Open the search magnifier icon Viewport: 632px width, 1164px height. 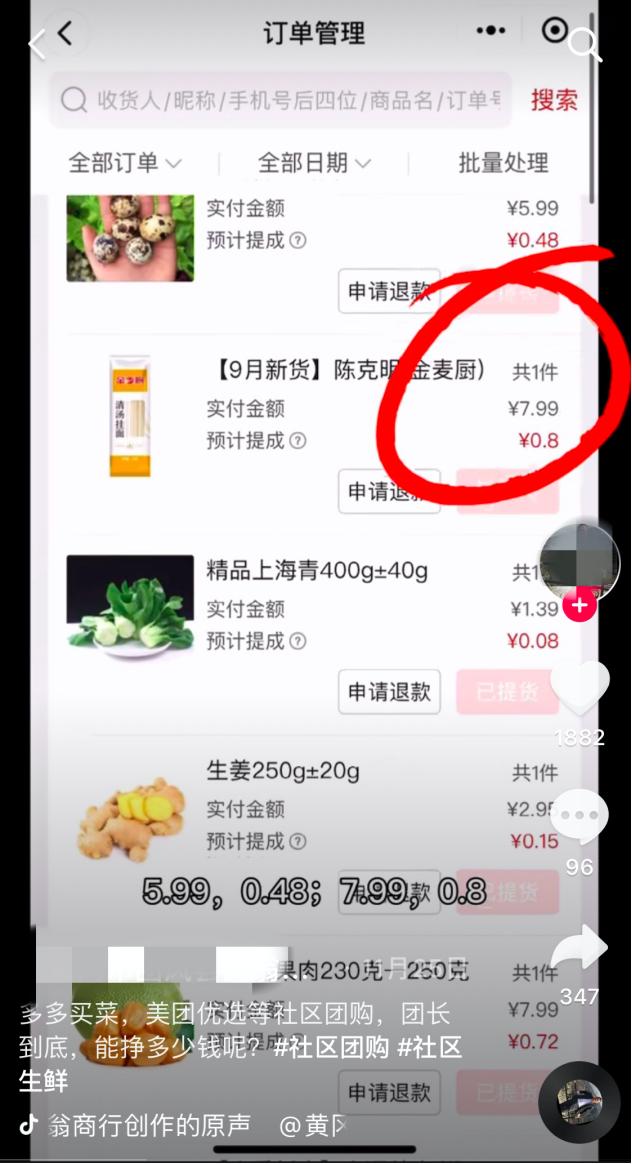(x=584, y=45)
